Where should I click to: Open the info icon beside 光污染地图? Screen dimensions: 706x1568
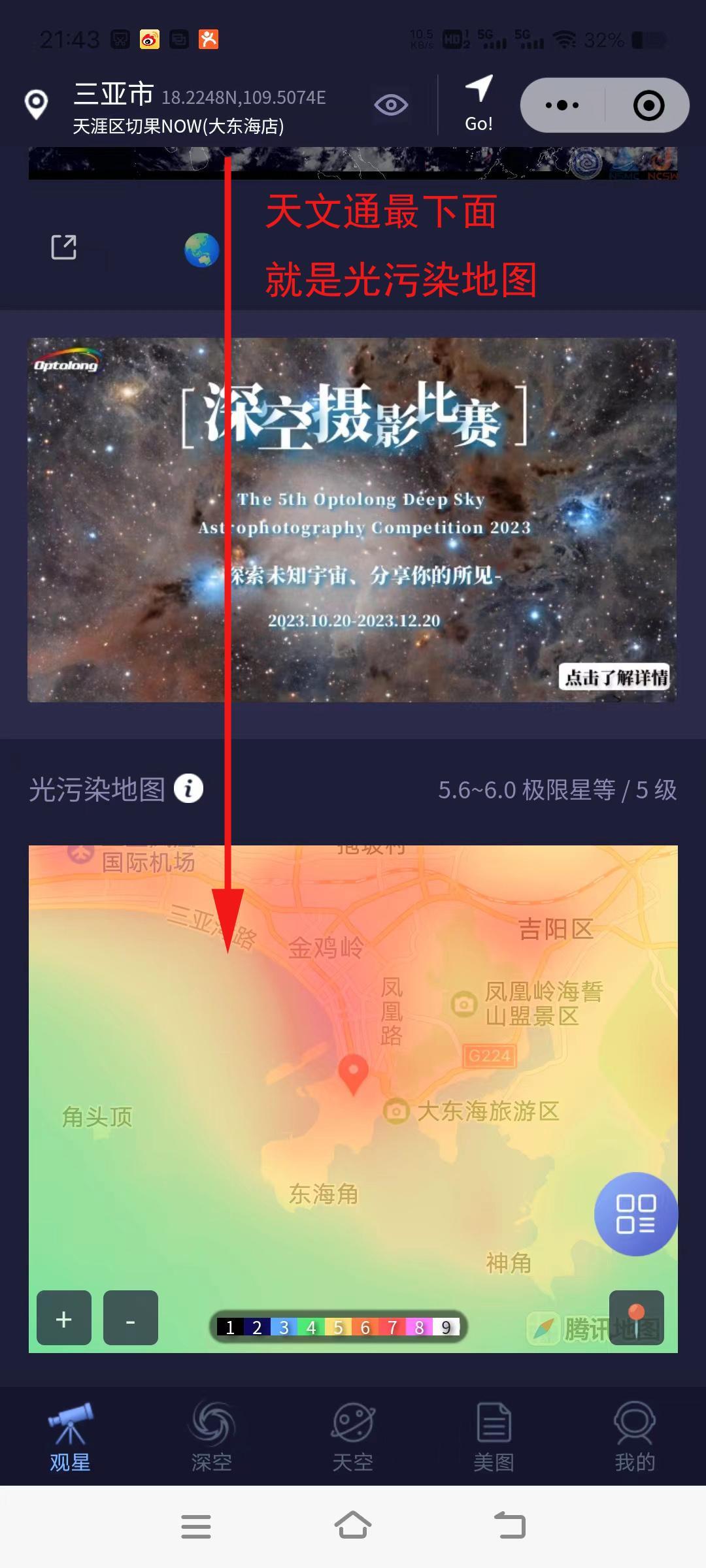point(188,789)
